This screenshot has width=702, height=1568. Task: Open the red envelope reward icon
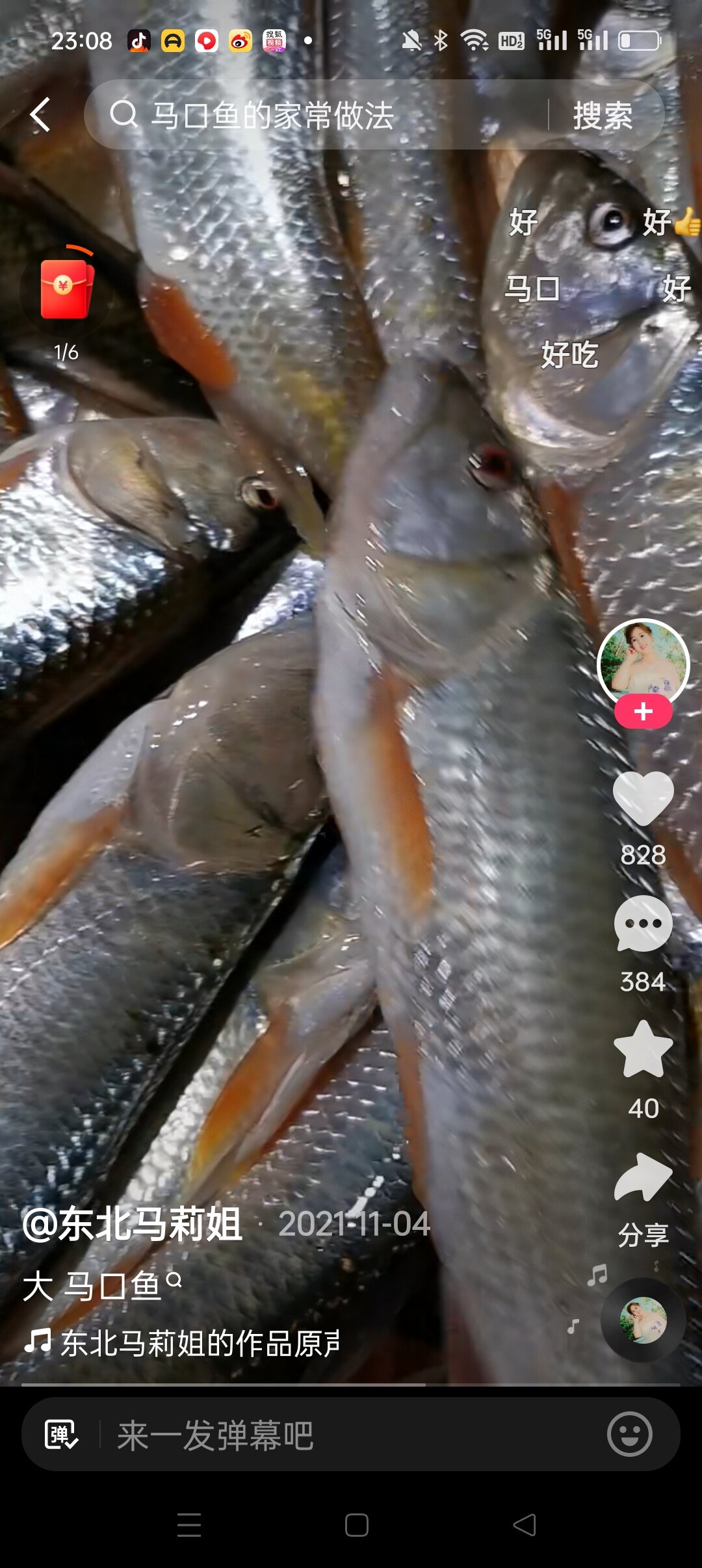pyautogui.click(x=66, y=289)
